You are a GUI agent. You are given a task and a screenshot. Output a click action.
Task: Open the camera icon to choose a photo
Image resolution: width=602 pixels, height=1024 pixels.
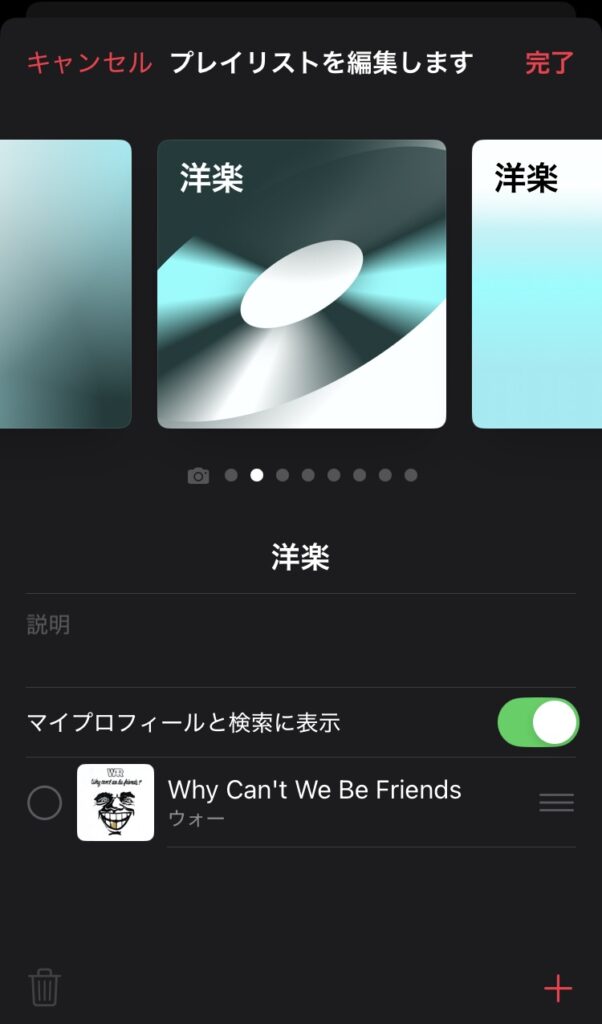click(x=199, y=476)
